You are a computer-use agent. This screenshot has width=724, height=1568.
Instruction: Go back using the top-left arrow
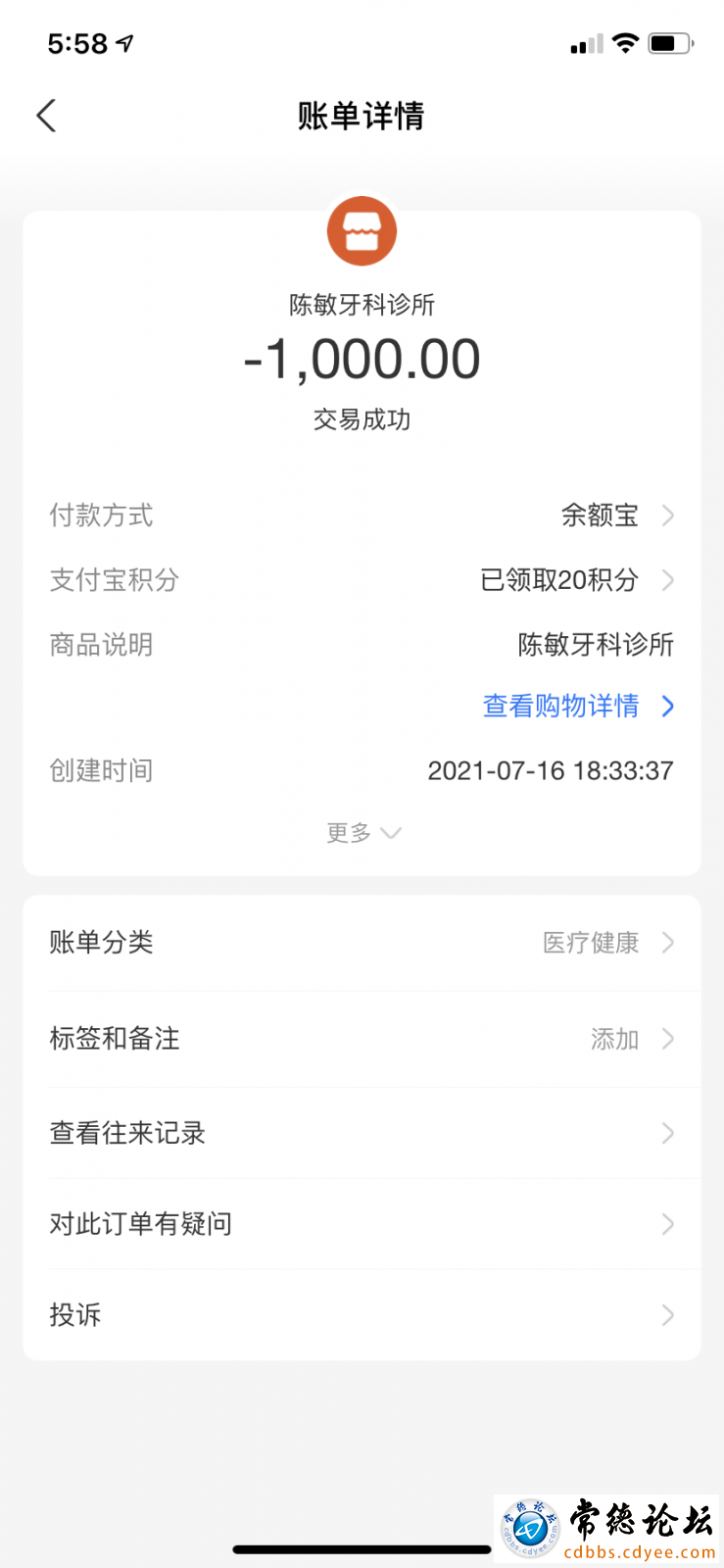pos(46,116)
